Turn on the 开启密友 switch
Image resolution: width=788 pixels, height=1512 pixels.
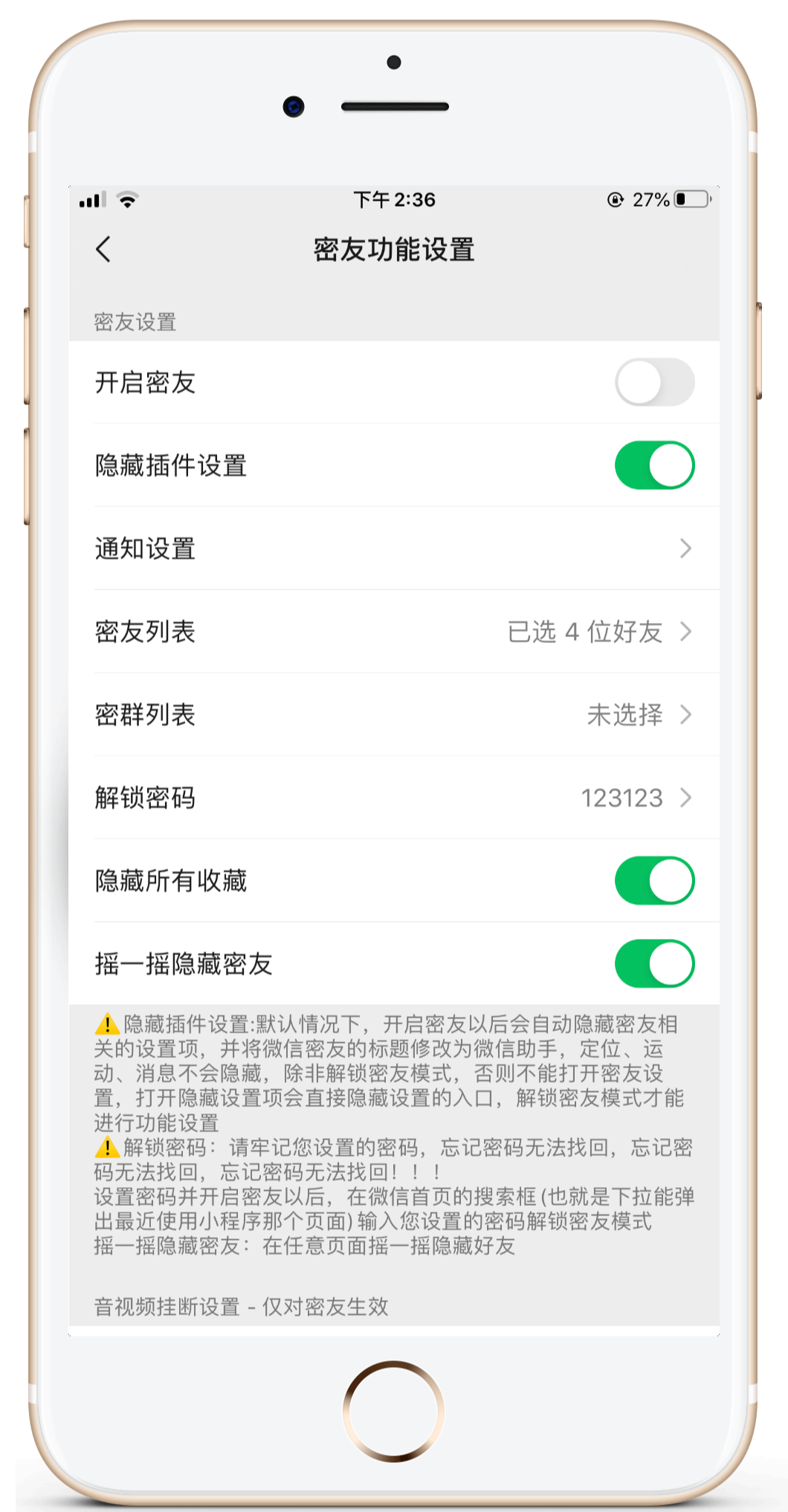(654, 383)
